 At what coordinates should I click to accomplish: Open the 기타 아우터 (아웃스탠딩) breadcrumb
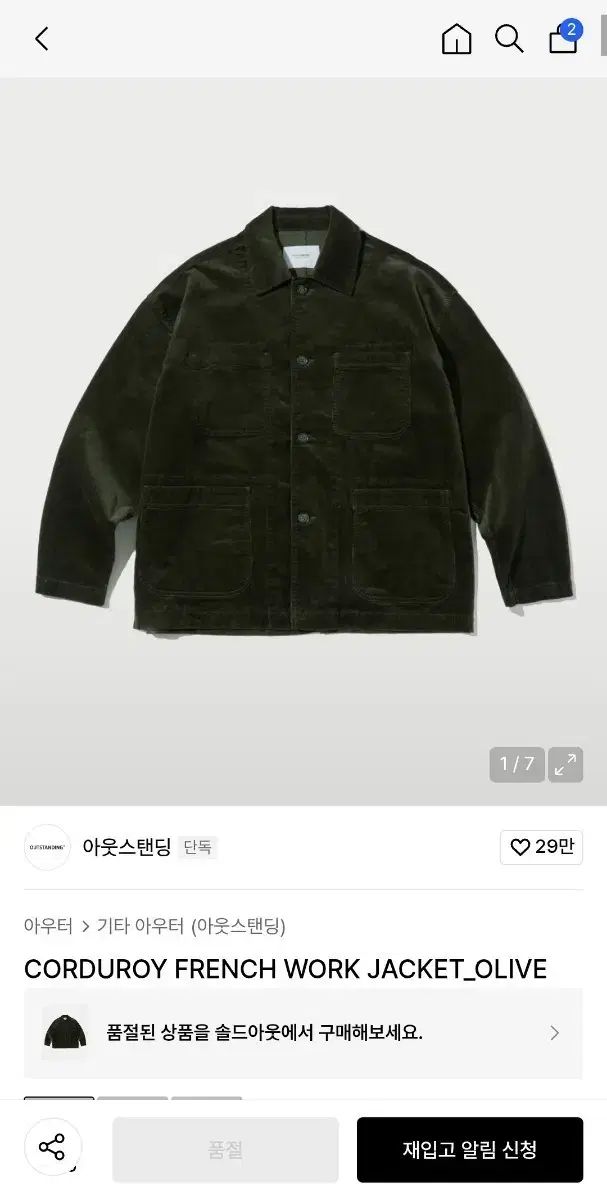pos(191,926)
